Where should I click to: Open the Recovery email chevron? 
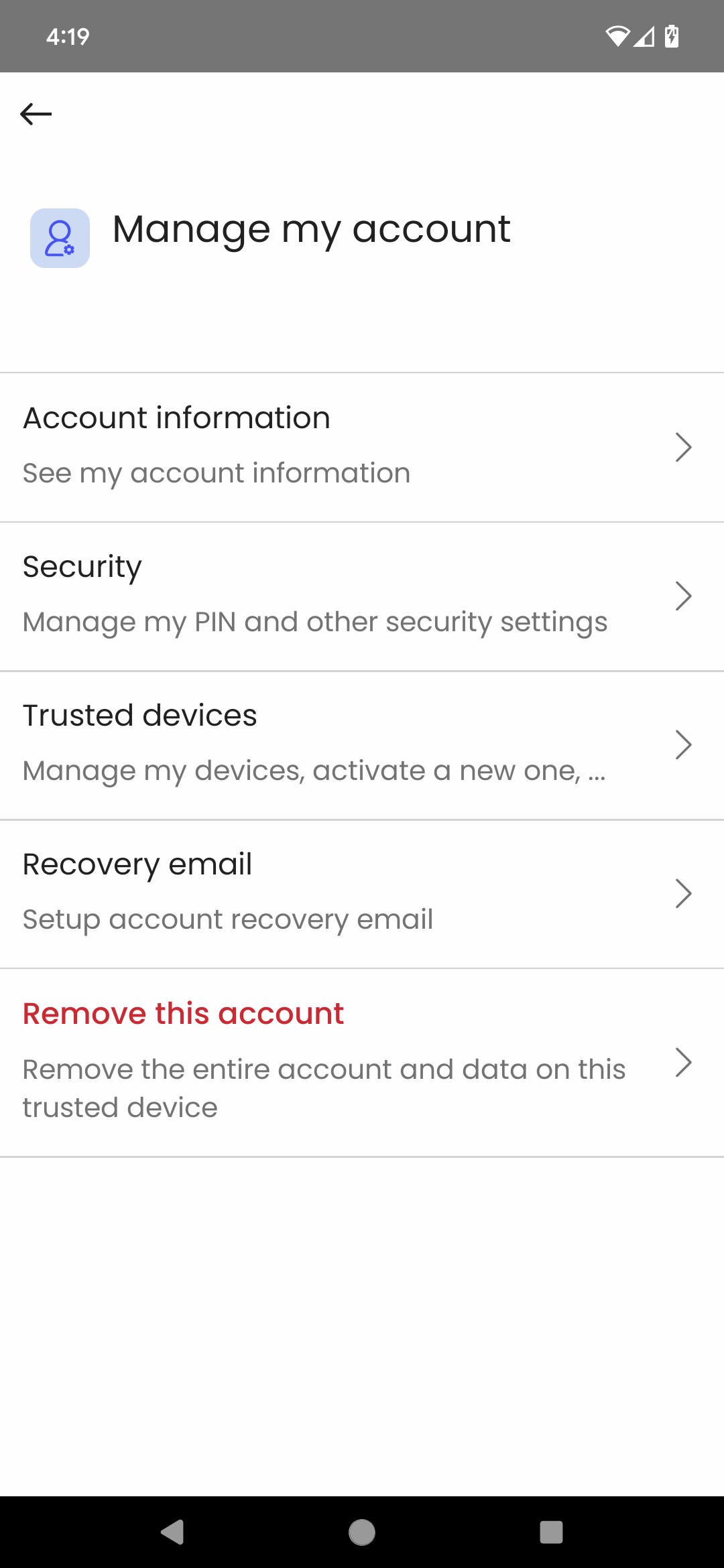pos(683,893)
